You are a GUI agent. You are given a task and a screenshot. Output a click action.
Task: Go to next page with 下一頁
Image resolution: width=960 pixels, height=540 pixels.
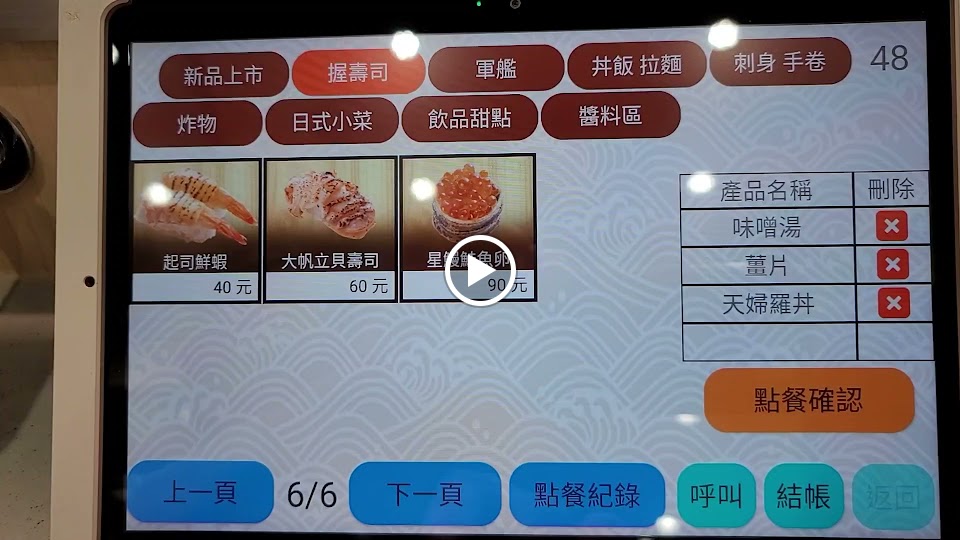coord(424,493)
